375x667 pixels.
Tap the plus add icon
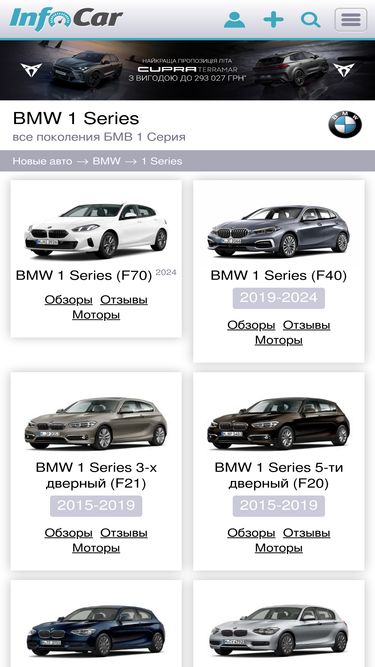click(273, 20)
